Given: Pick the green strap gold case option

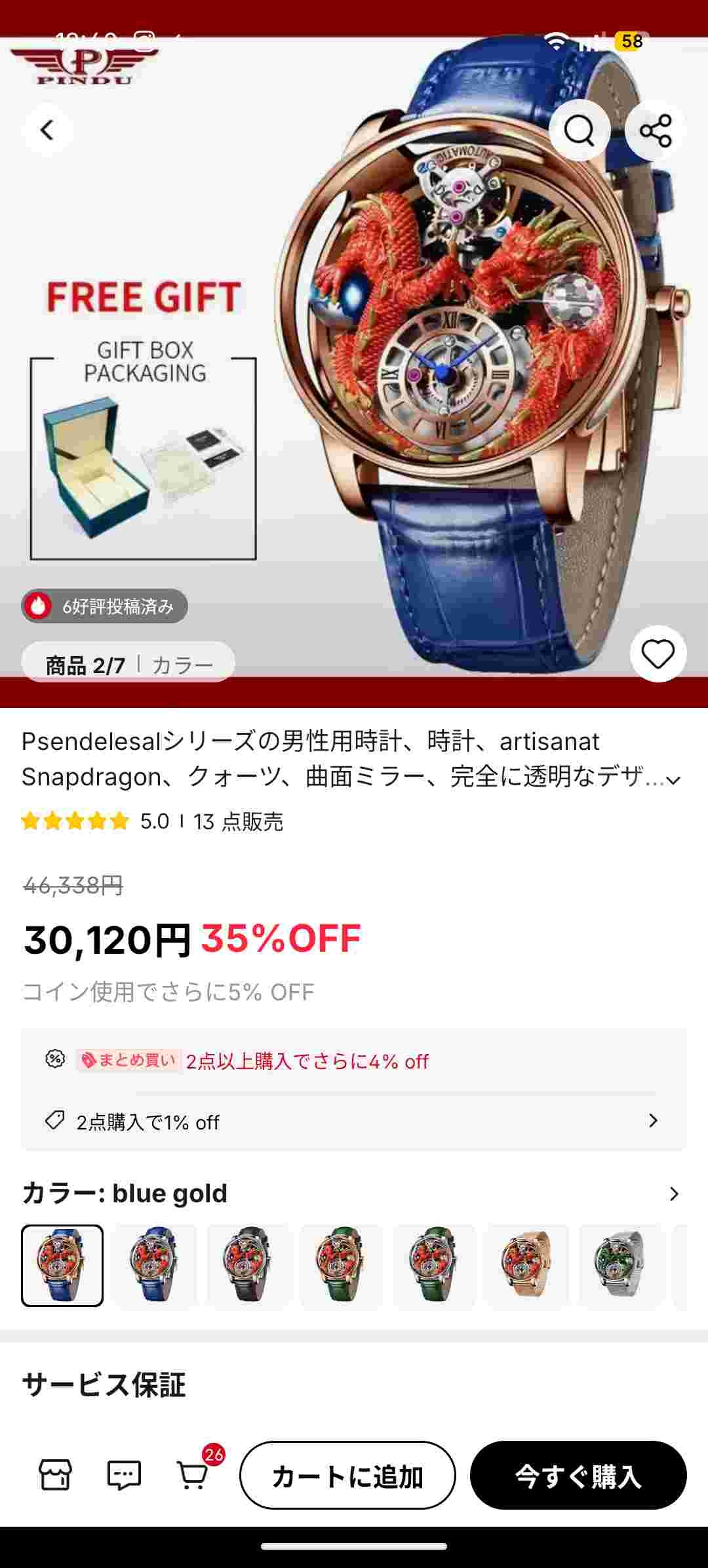Looking at the screenshot, I should pos(342,1265).
